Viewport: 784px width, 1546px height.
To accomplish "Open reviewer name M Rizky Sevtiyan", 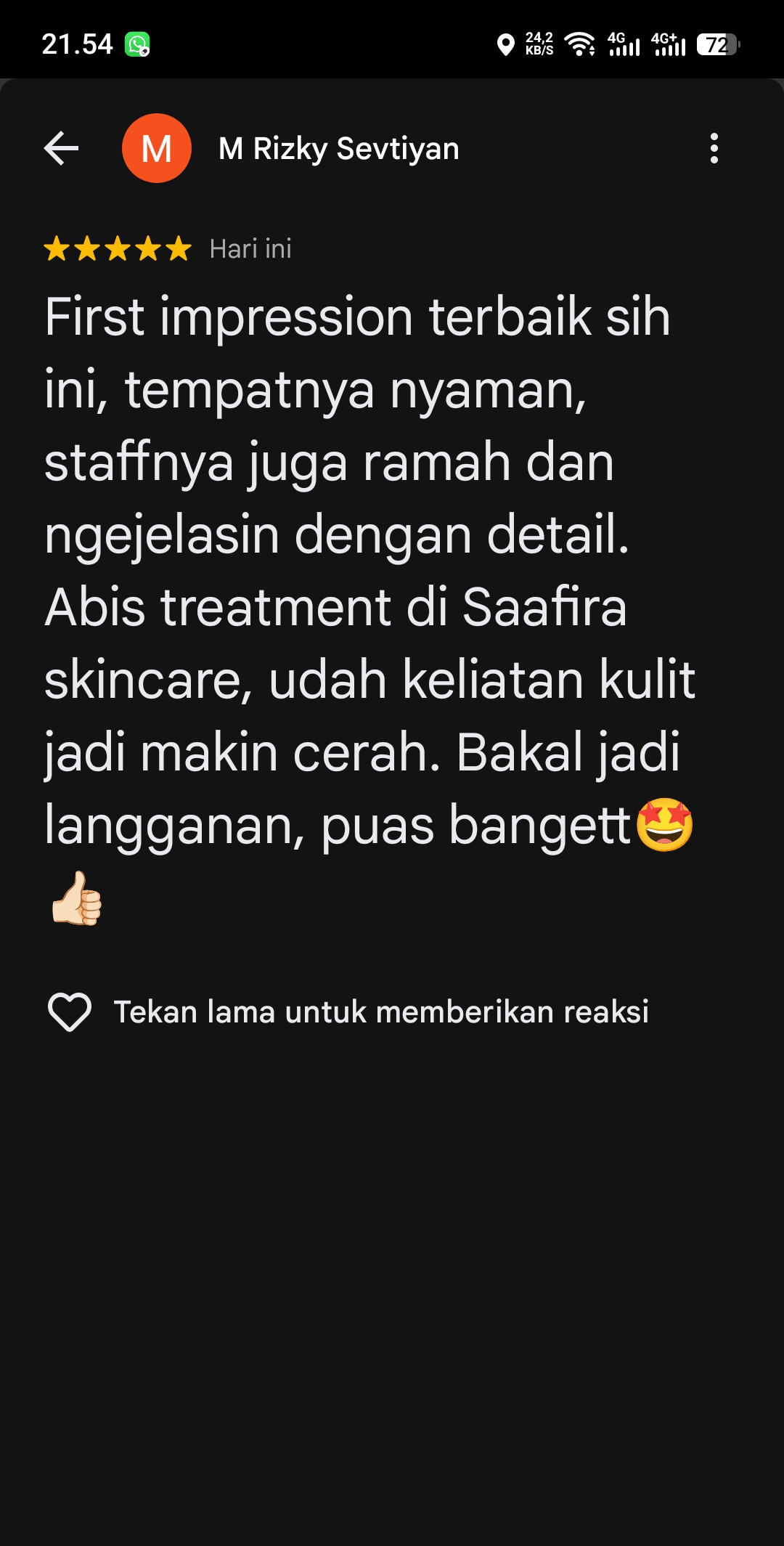I will coord(339,149).
